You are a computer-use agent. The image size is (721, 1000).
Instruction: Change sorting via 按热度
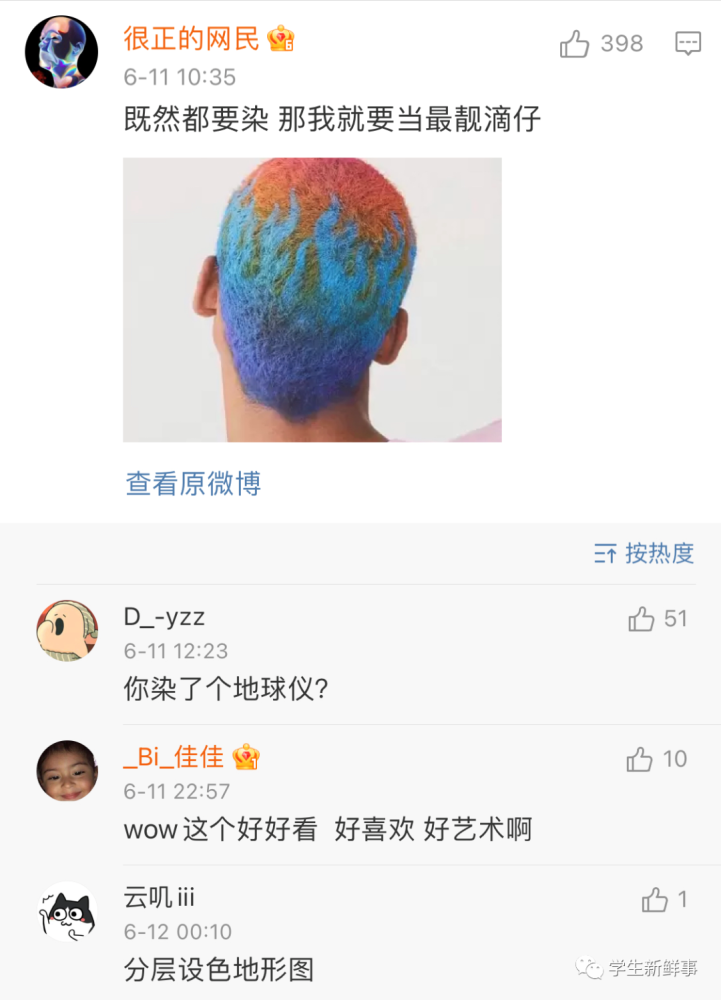point(644,553)
